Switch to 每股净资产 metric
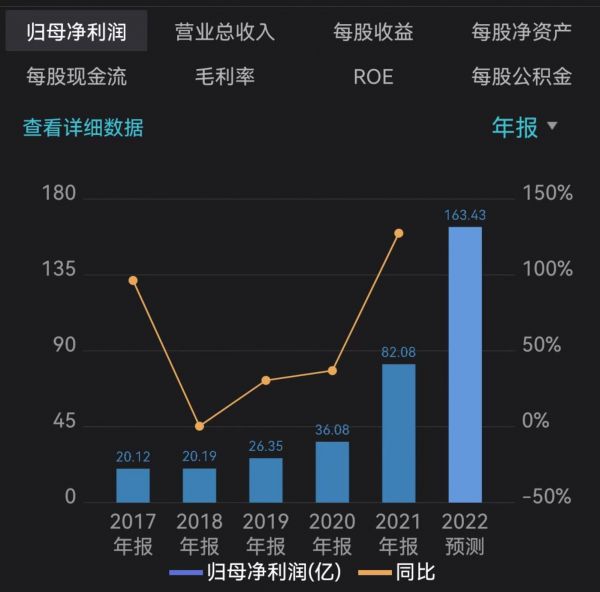Viewport: 600px width, 592px height. tap(521, 31)
